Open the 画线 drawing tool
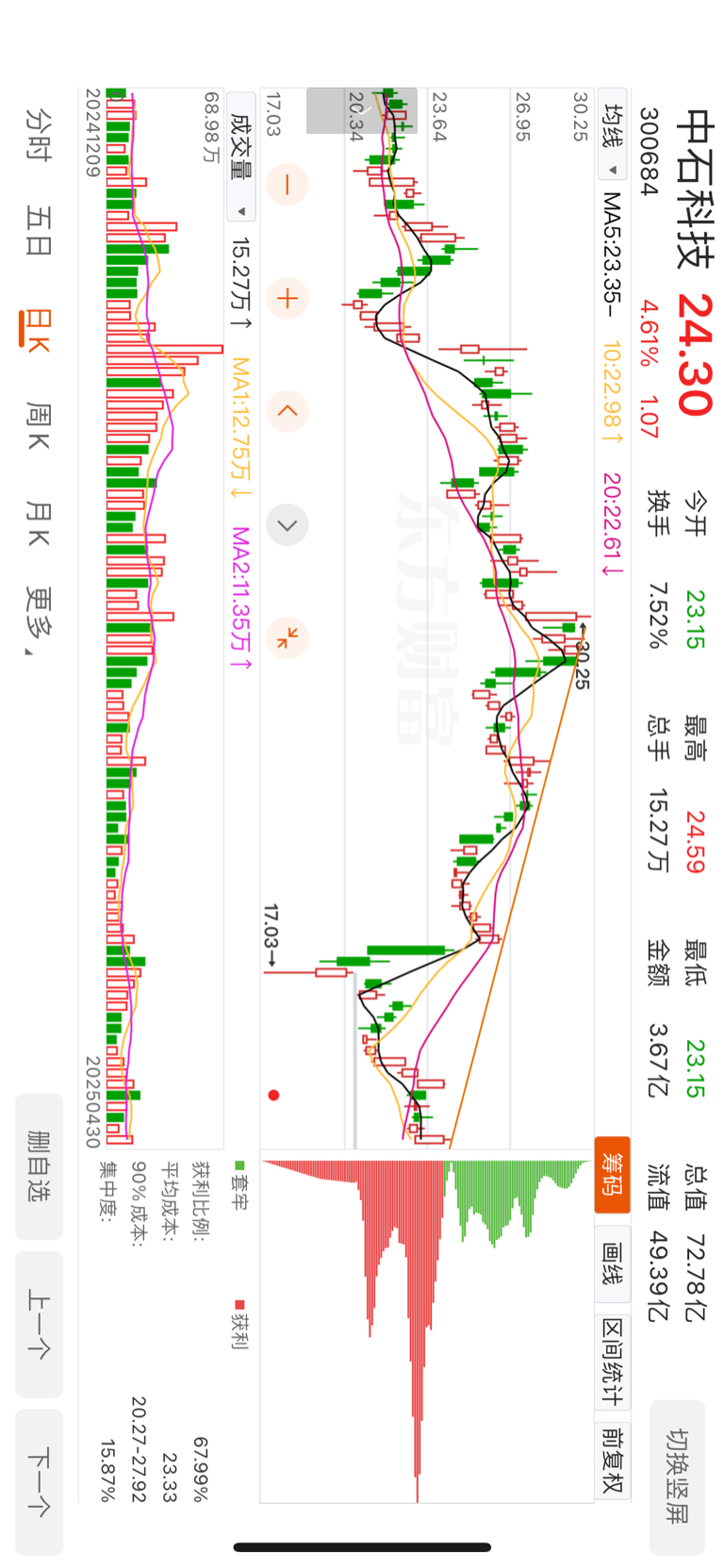This screenshot has height=1568, width=724. pos(612,1263)
